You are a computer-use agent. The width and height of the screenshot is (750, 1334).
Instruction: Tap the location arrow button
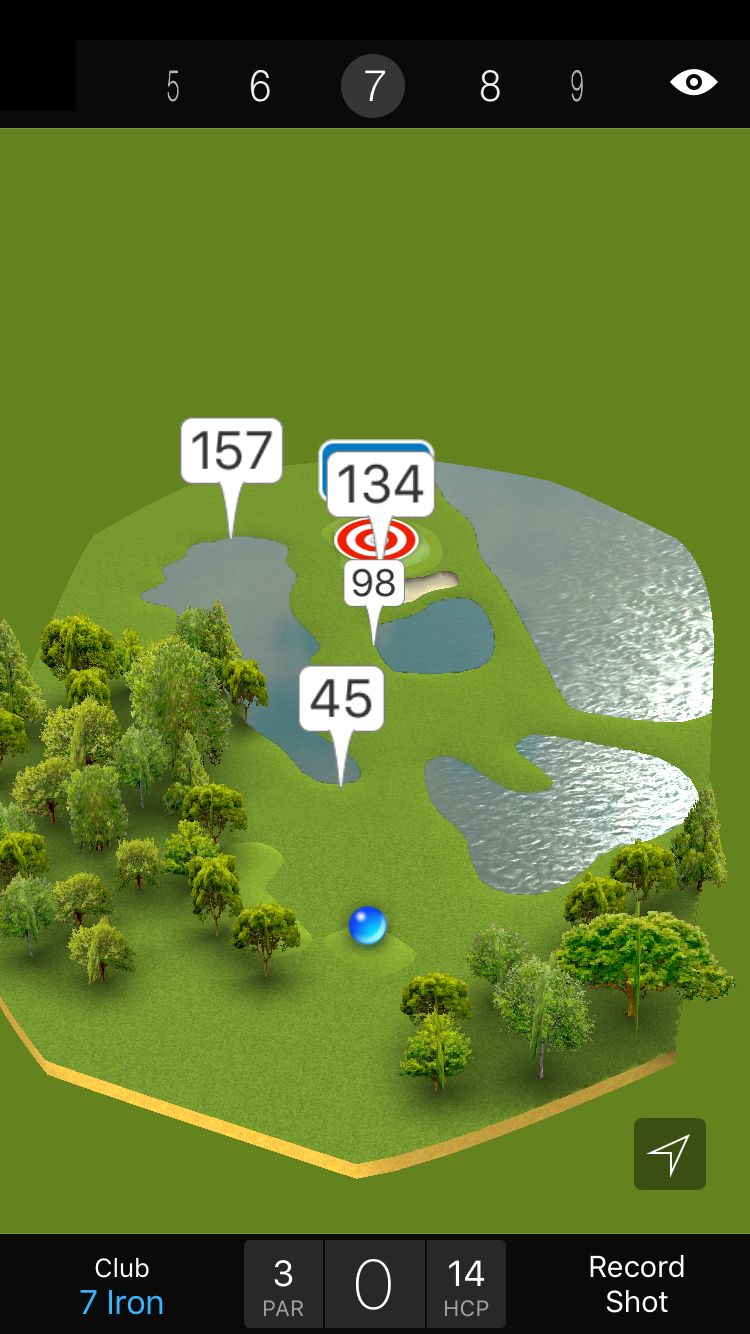(669, 1154)
